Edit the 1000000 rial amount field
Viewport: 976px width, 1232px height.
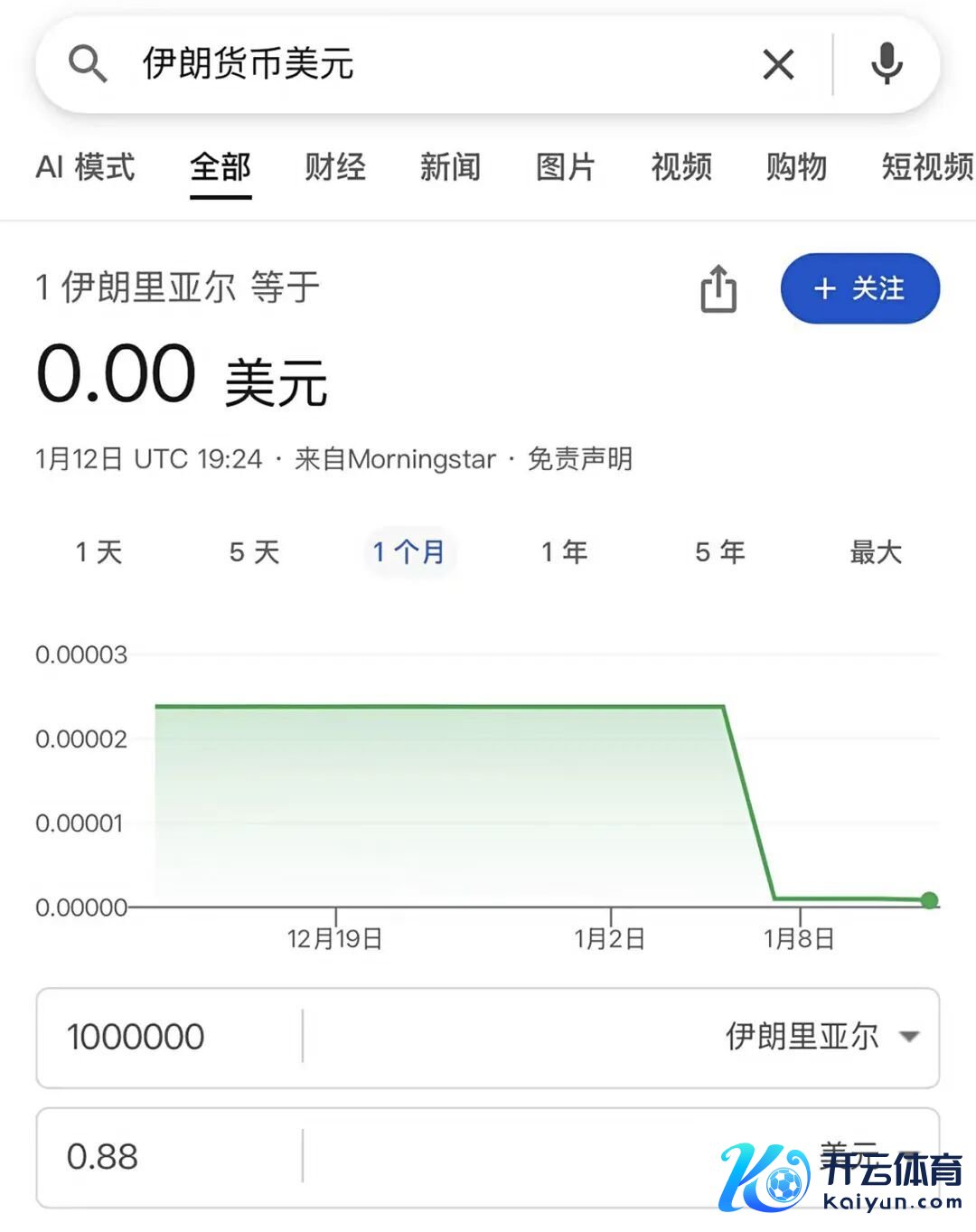click(167, 1037)
